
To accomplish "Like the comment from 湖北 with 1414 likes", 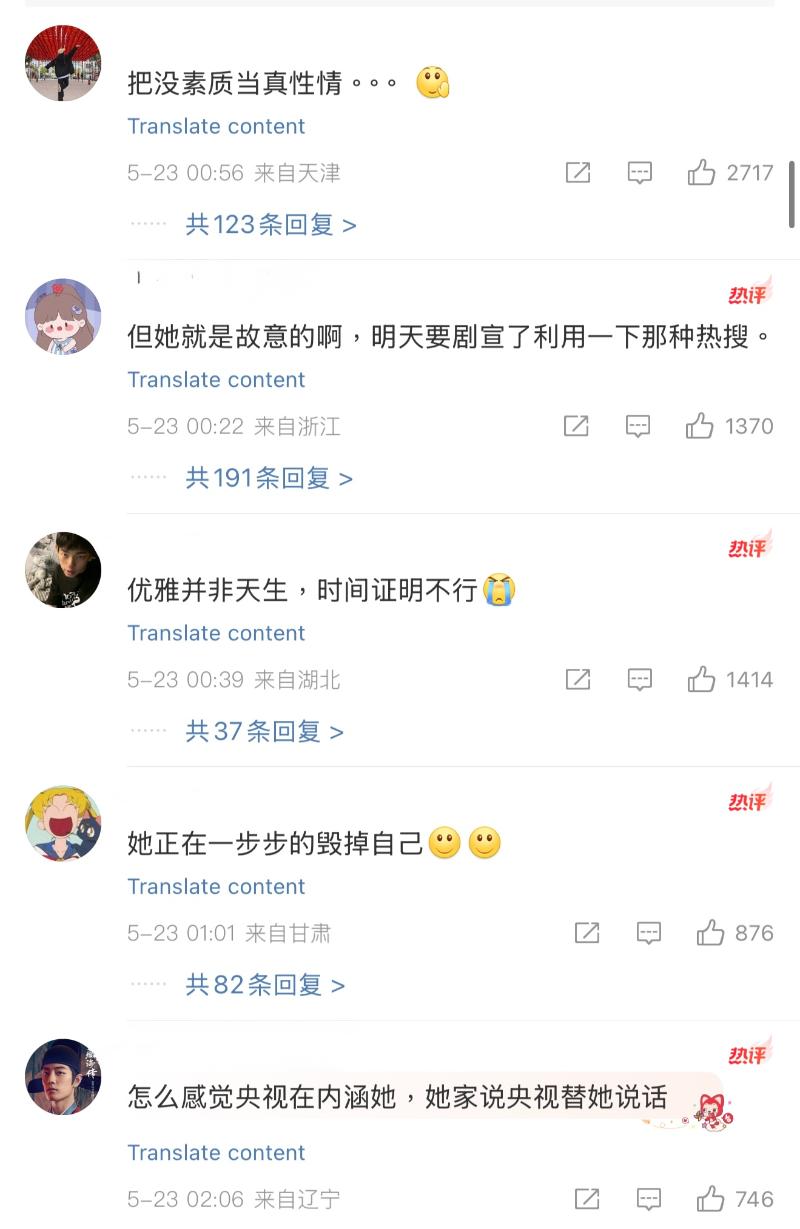I will coord(702,680).
